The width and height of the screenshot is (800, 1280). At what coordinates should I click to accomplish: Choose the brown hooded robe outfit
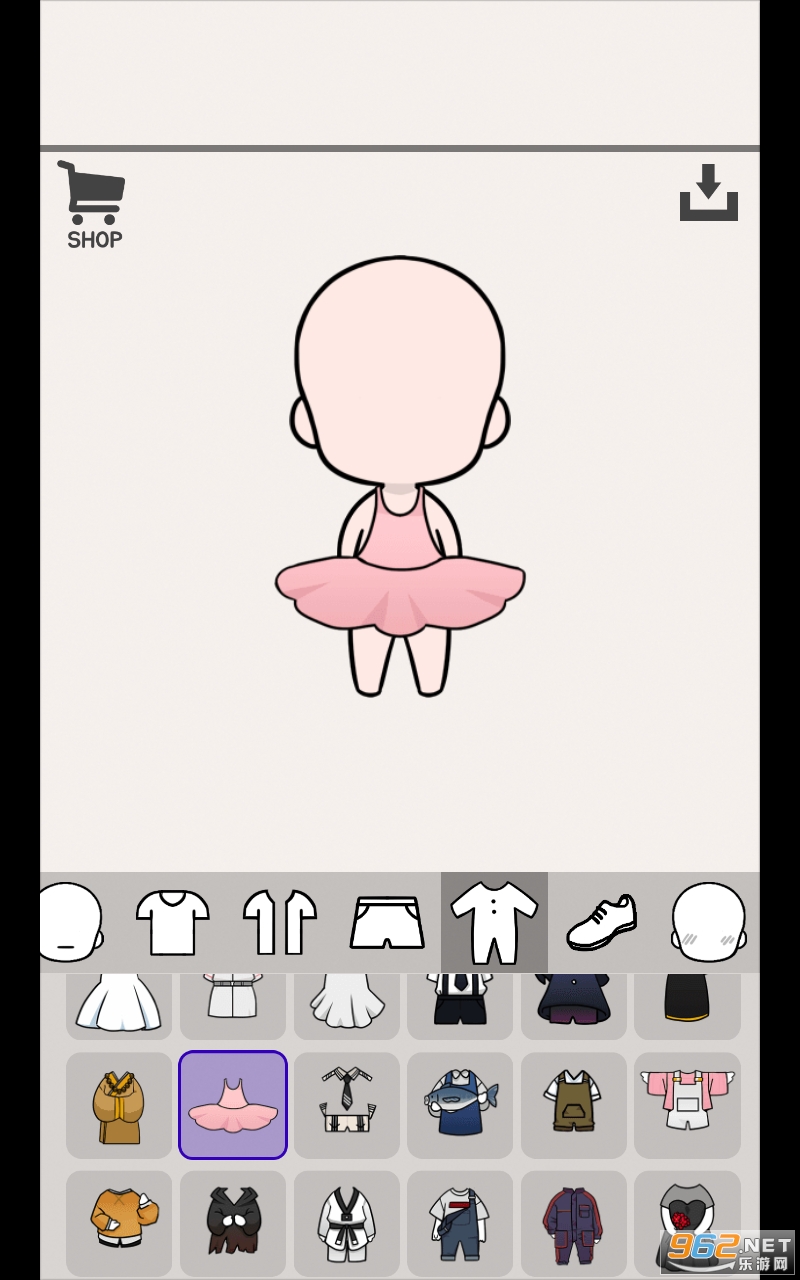click(119, 1105)
